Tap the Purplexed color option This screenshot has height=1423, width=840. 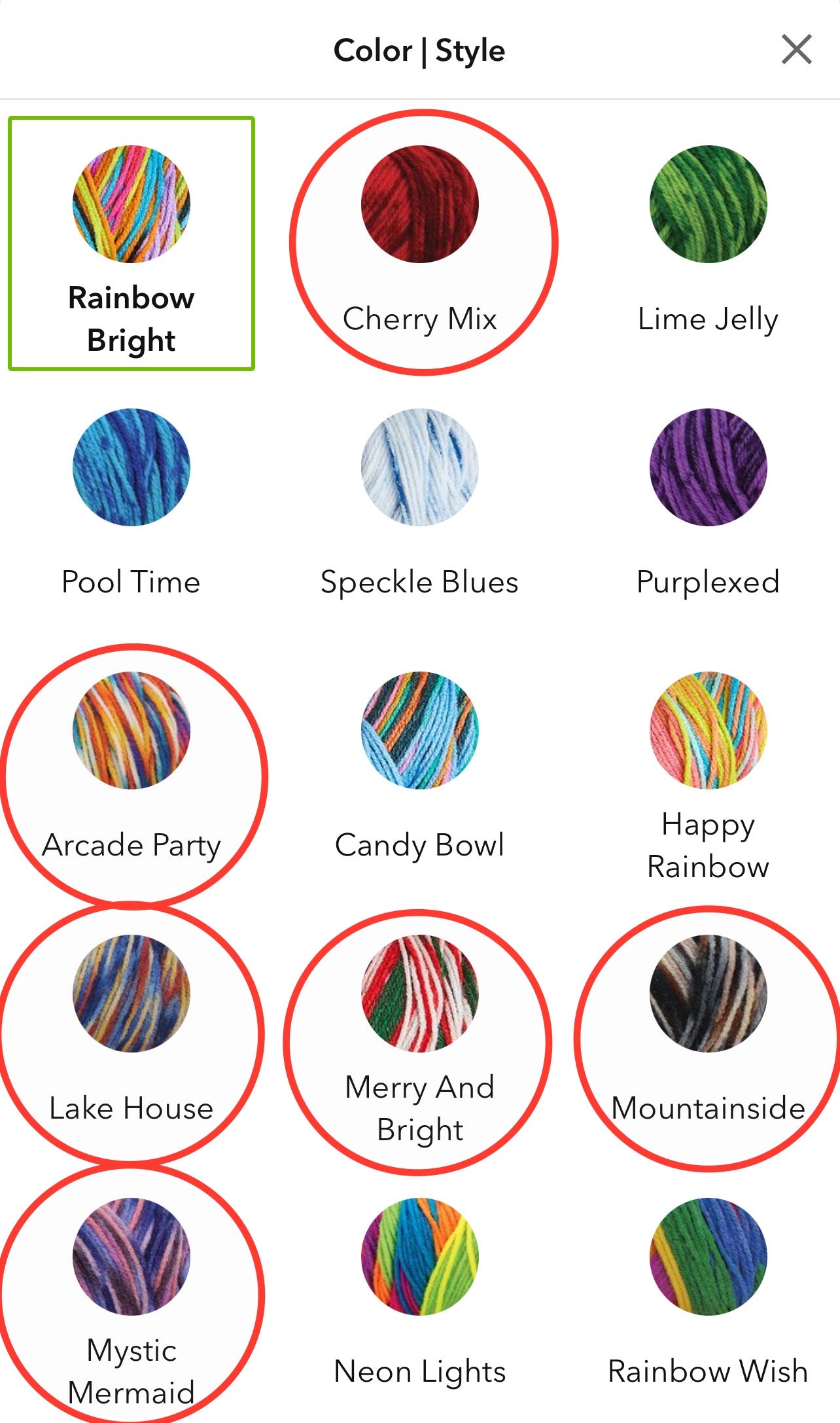(x=708, y=467)
